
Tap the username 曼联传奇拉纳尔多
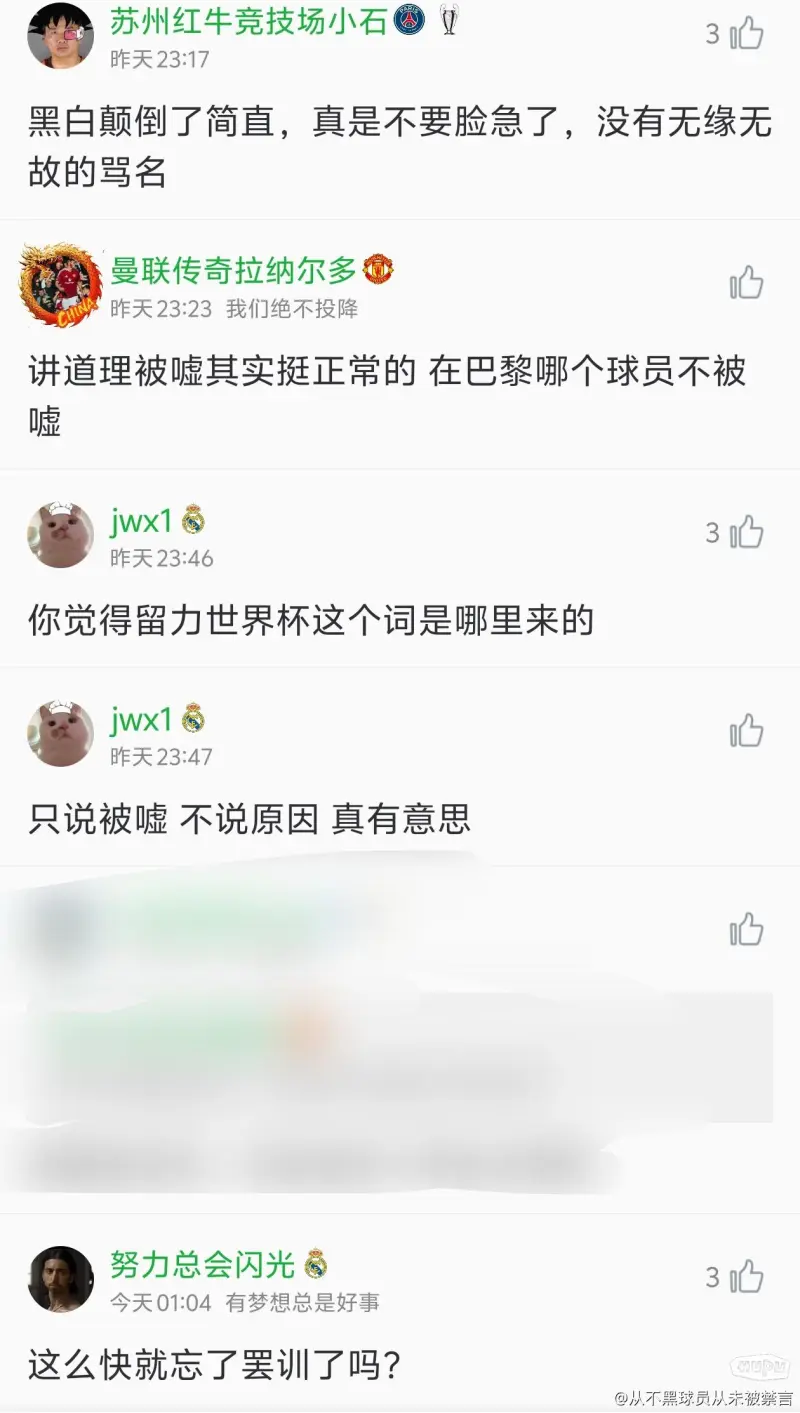pyautogui.click(x=233, y=270)
